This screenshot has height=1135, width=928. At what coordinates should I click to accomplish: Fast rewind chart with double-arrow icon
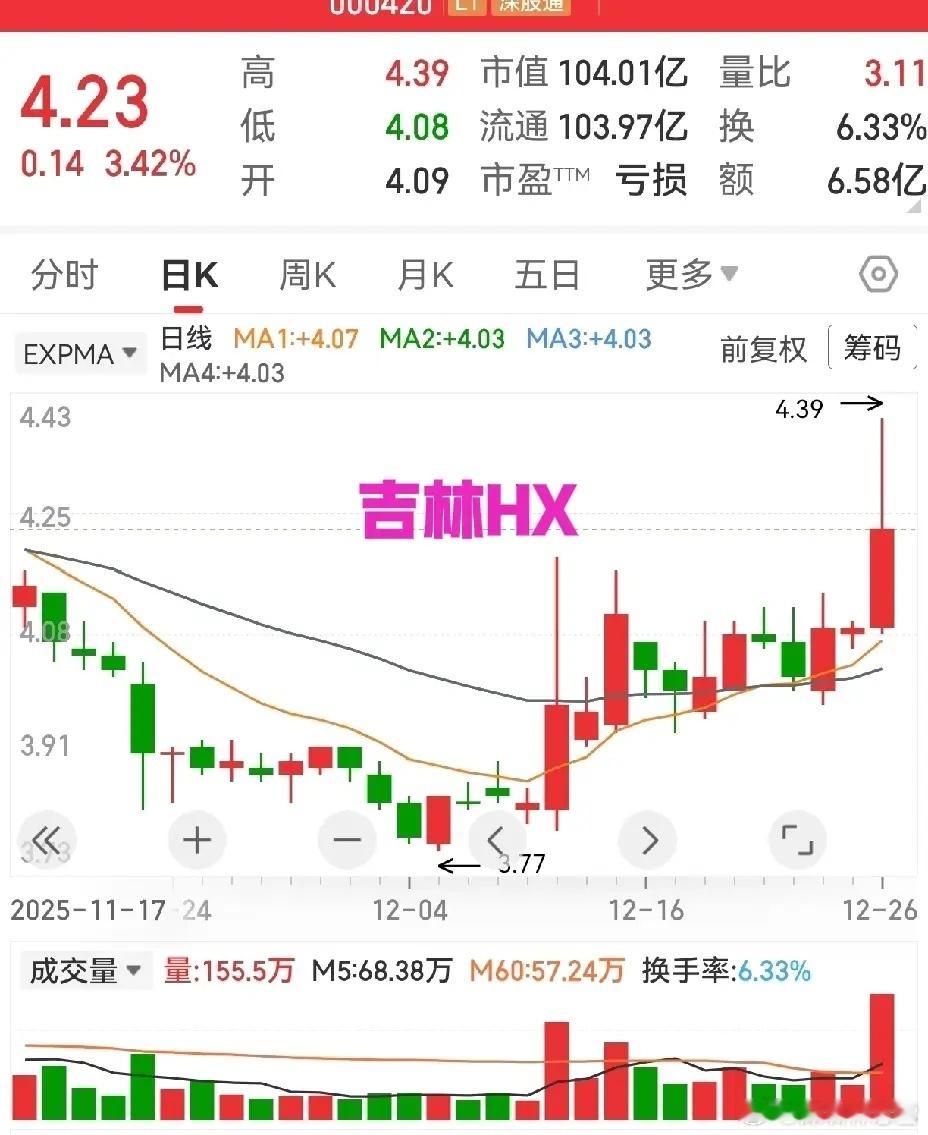(47, 840)
